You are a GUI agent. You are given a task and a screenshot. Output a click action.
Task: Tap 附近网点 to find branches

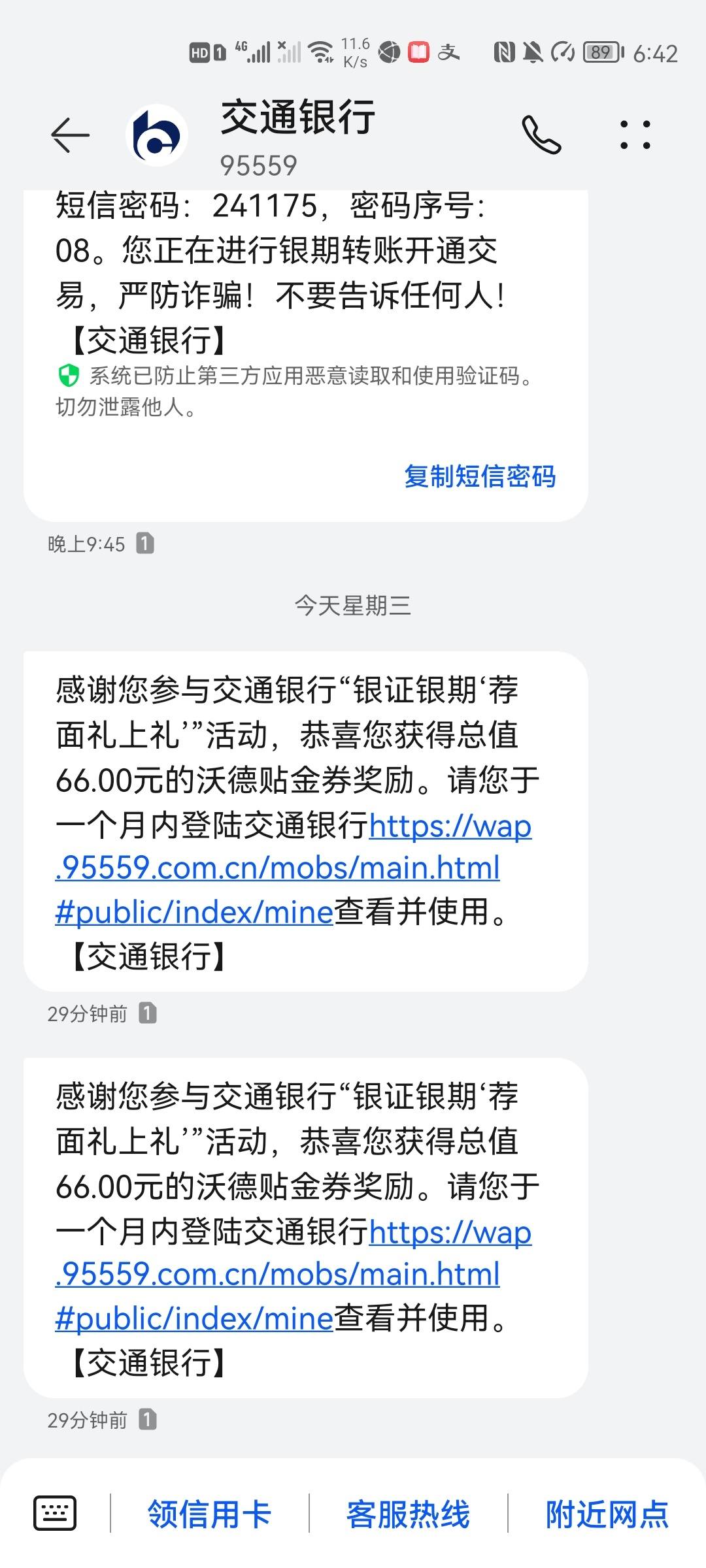[607, 1514]
